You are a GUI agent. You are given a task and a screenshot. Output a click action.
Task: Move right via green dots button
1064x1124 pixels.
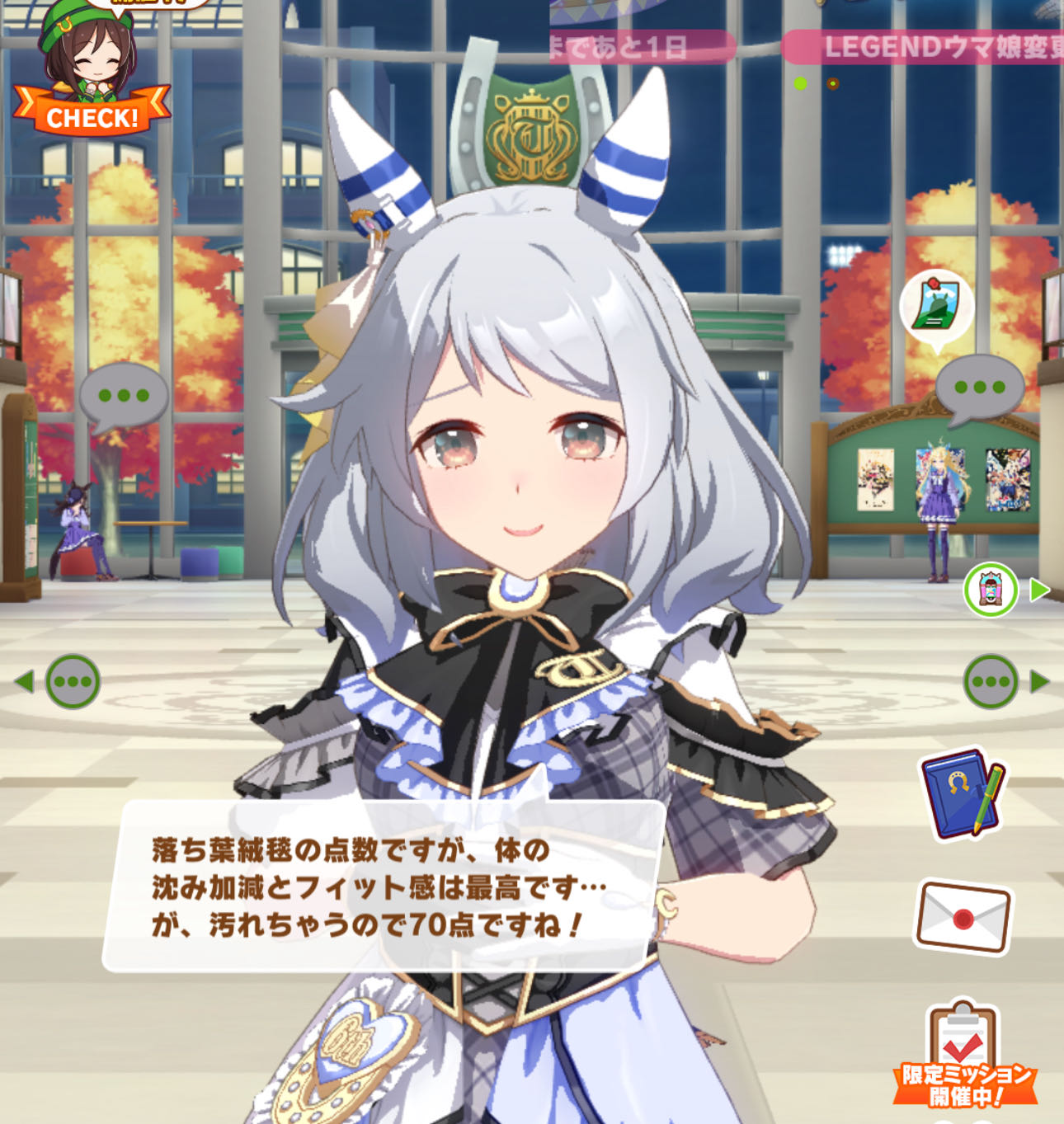[x=991, y=681]
